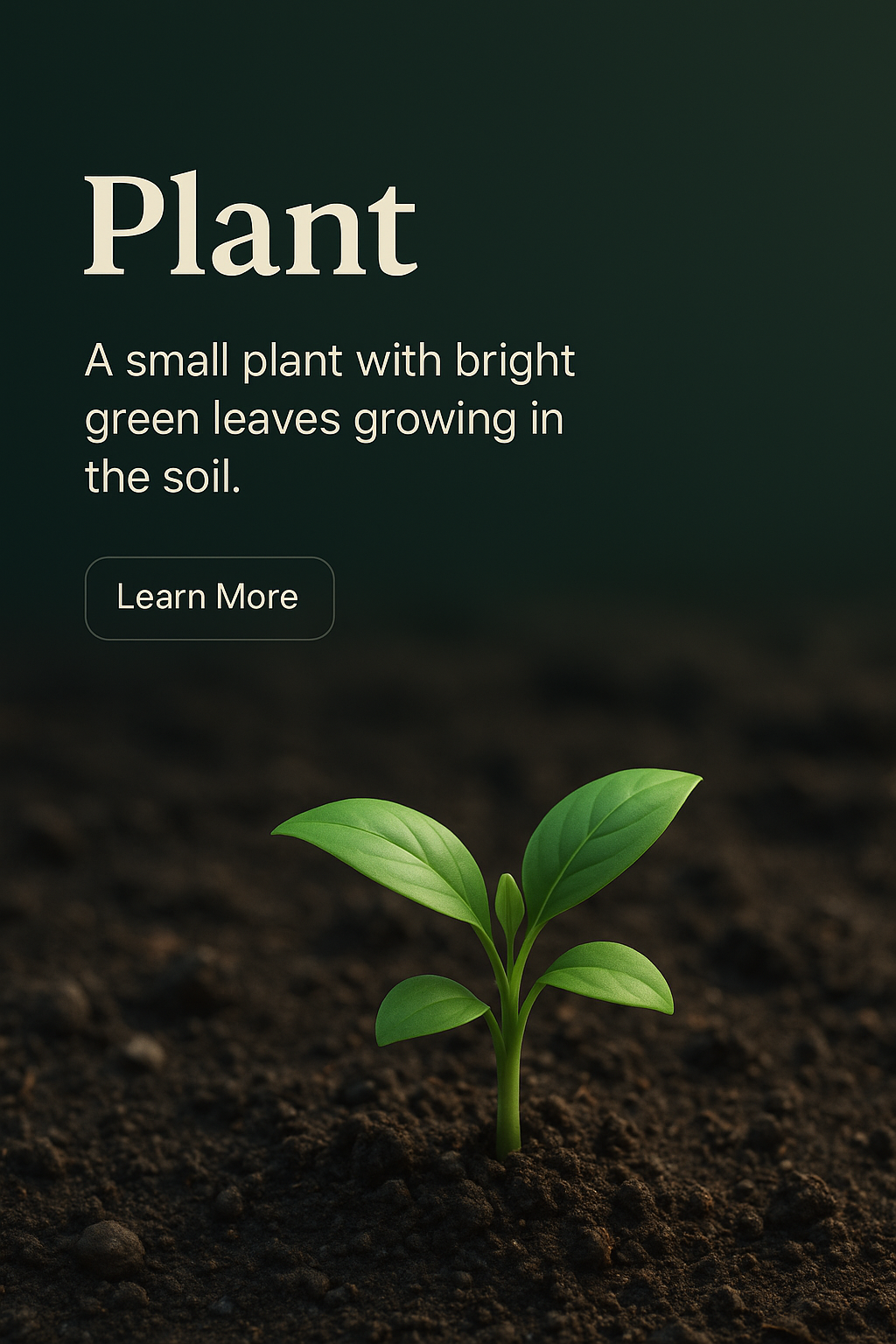The image size is (896, 1344).
Task: Tap the Learn More button
Action: (209, 598)
